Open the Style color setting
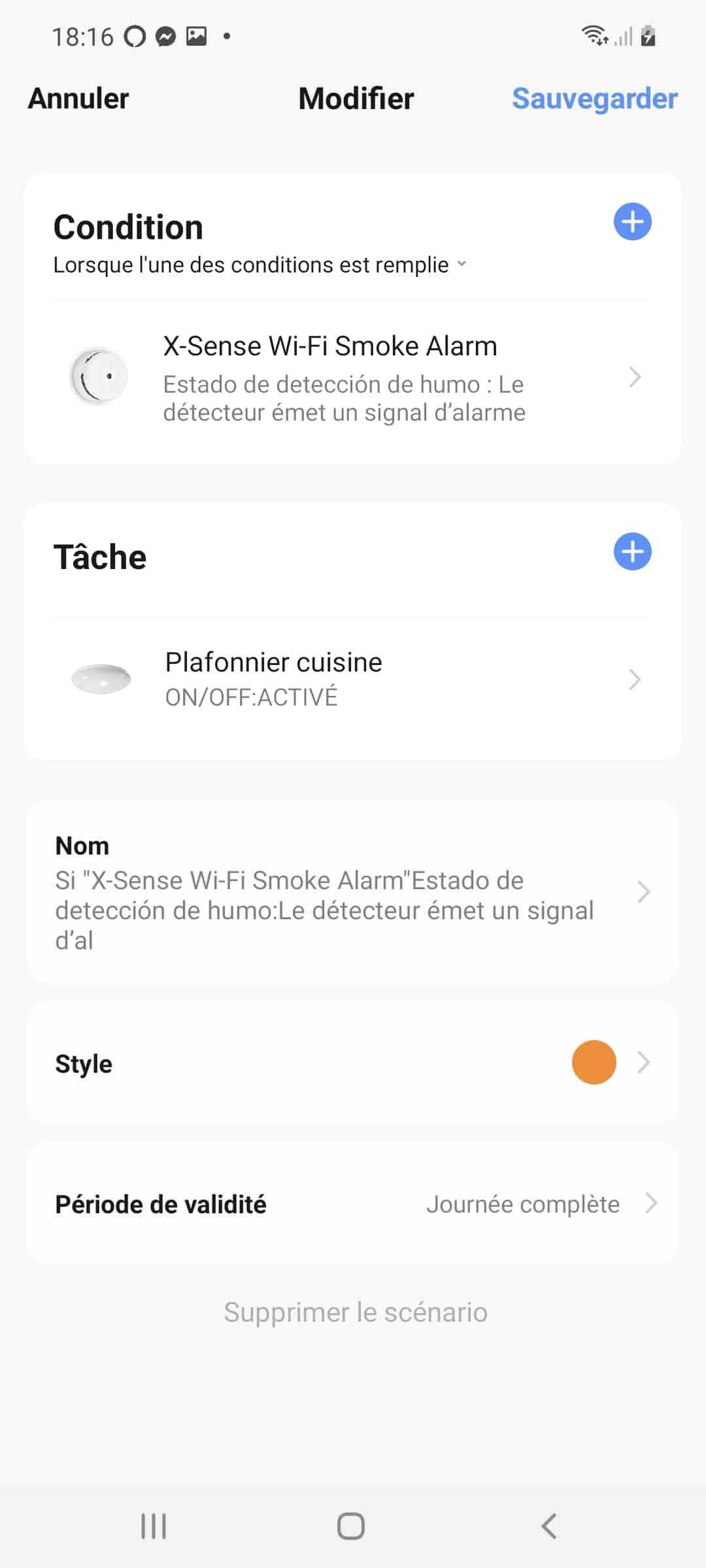This screenshot has height=1568, width=706. [x=353, y=1063]
